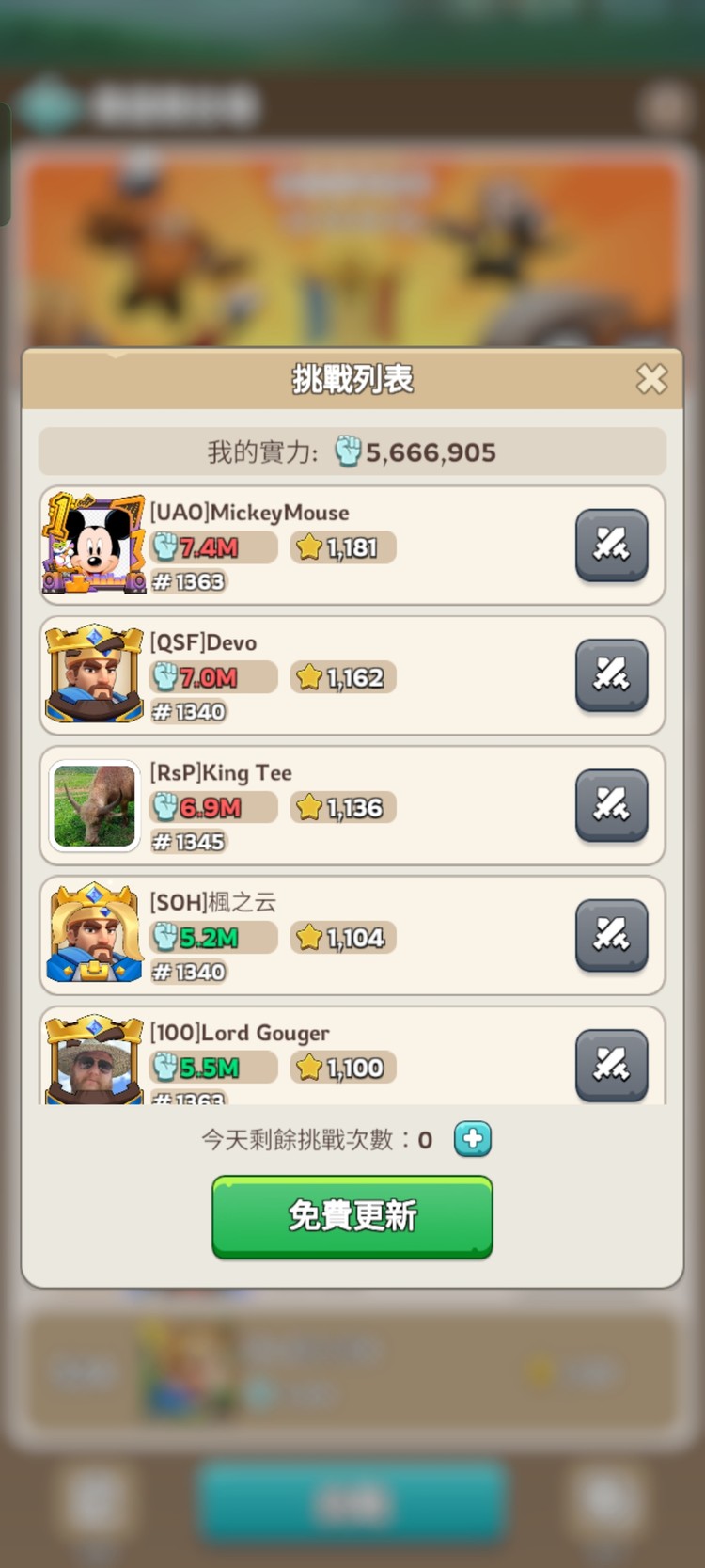
Task: View [RsP]King Tee's avatar profile
Action: coord(94,805)
